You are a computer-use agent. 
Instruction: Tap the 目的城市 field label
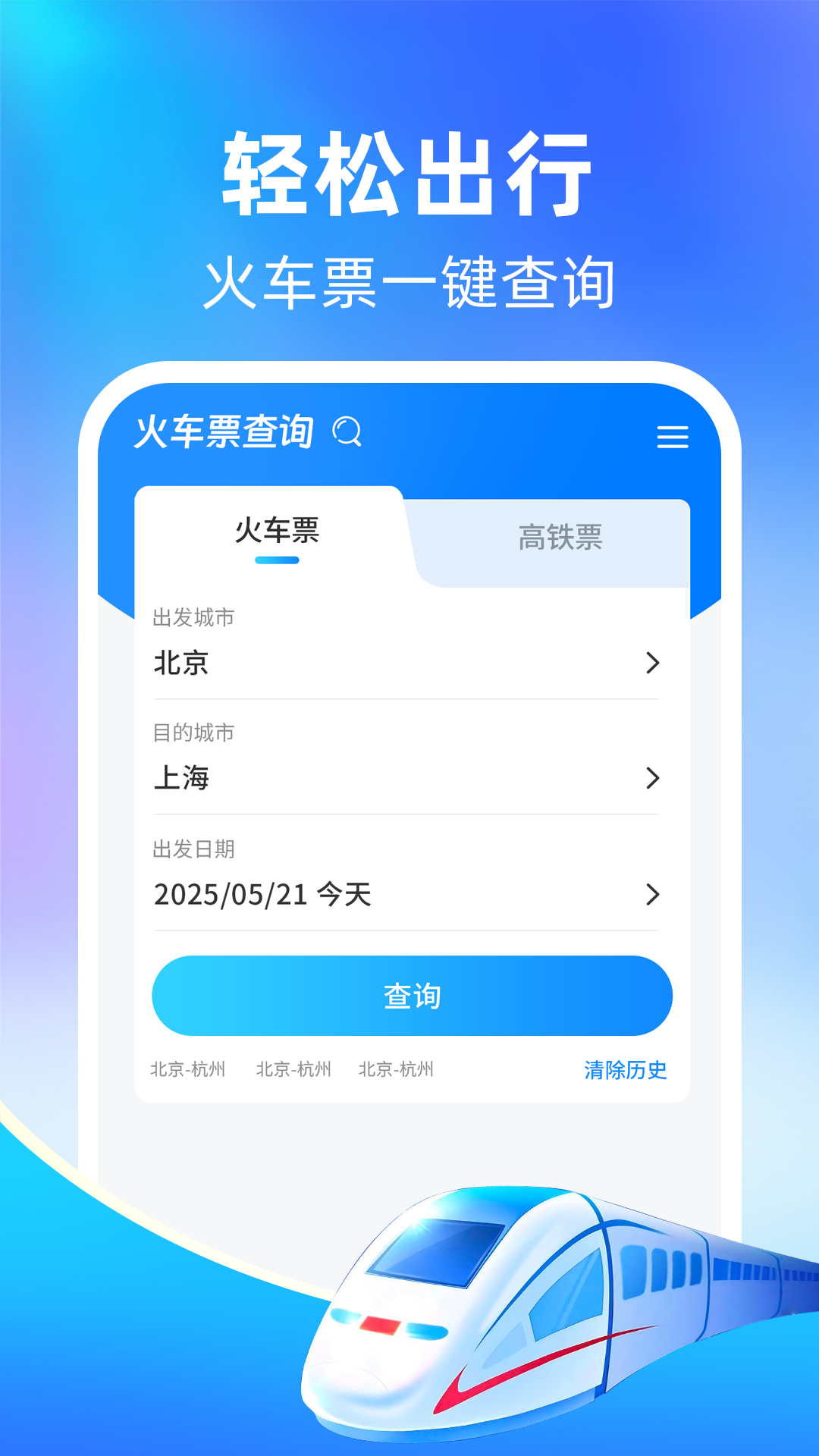192,733
